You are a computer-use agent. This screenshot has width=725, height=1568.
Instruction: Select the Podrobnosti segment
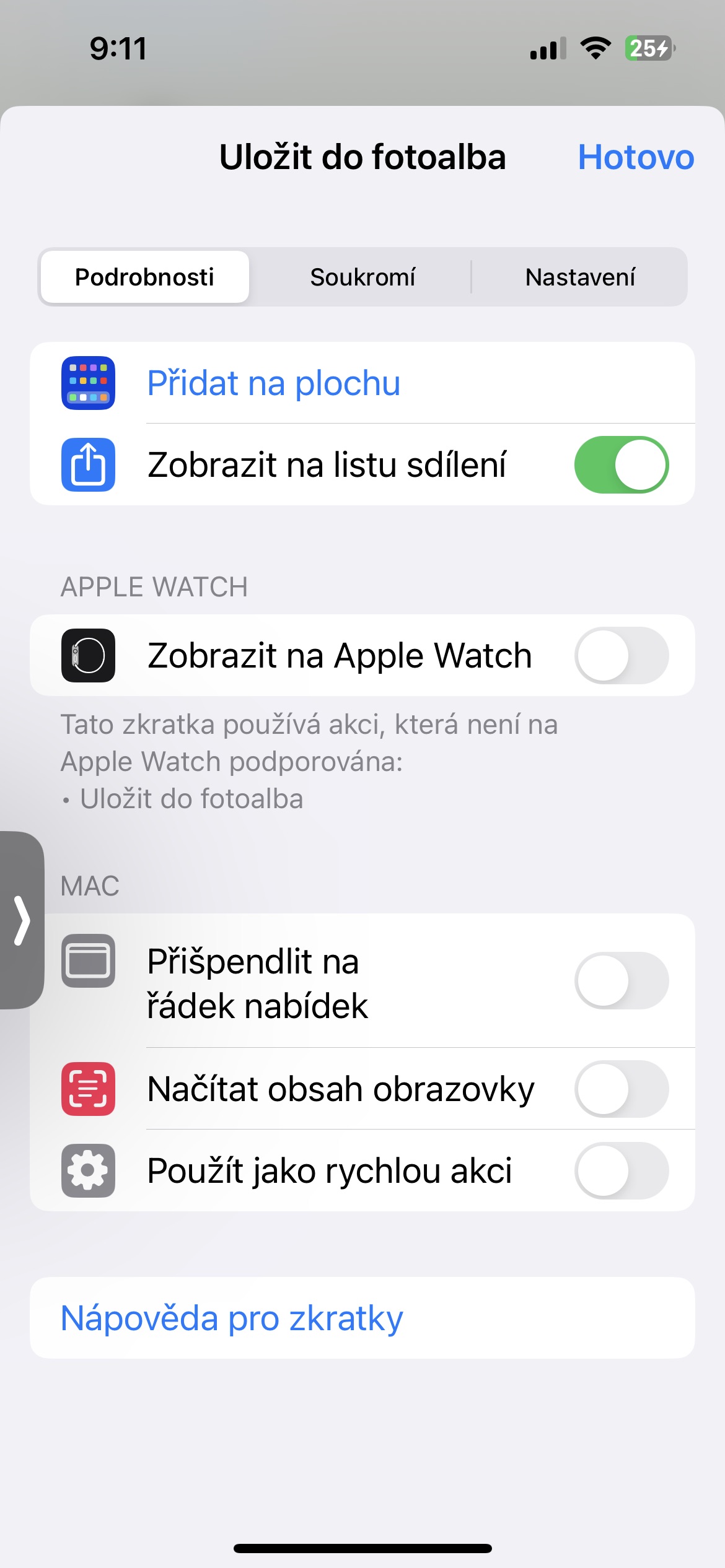click(144, 277)
